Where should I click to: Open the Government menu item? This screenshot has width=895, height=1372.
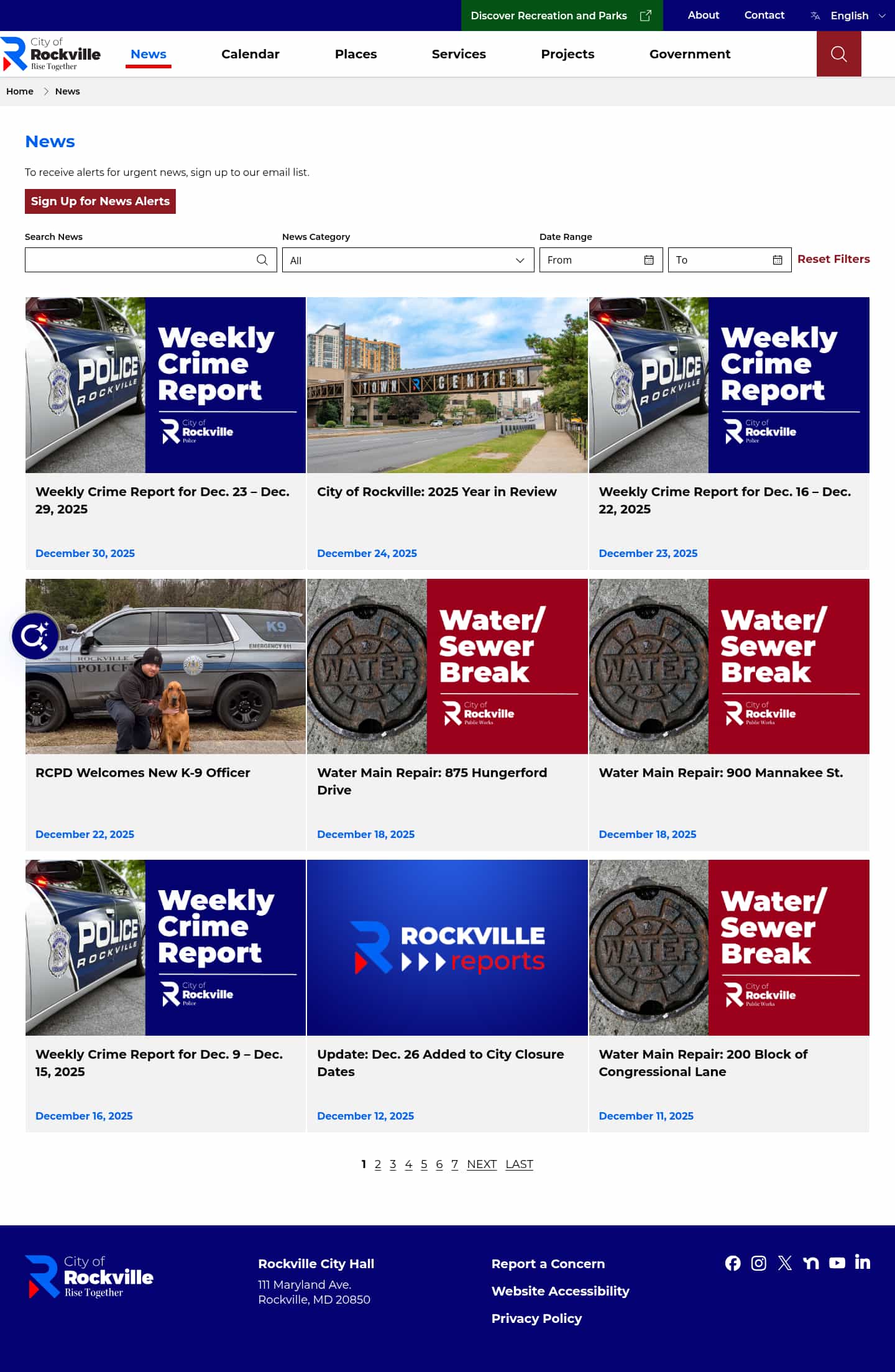pos(689,54)
